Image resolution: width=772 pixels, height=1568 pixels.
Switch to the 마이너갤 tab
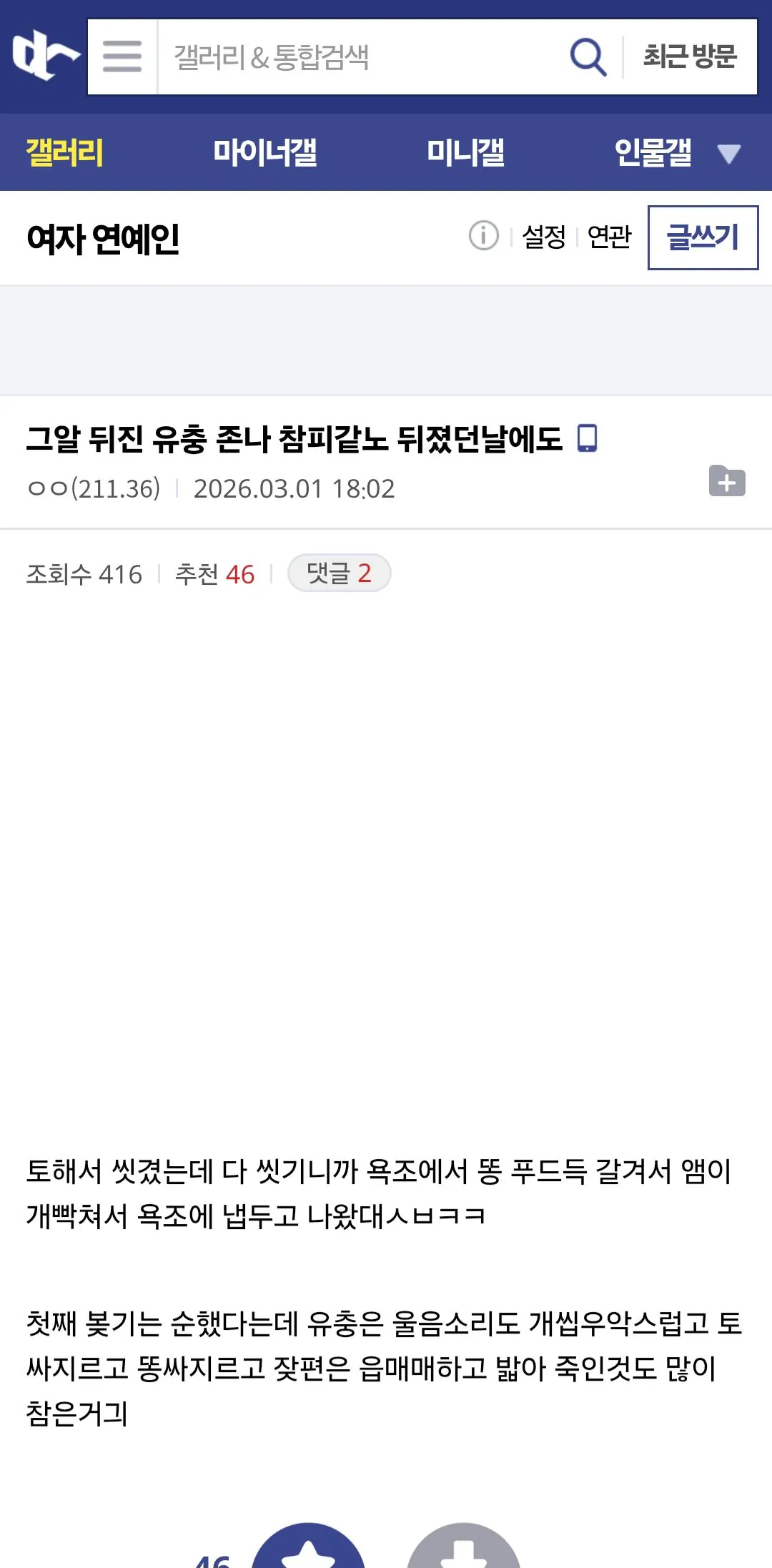coord(264,152)
